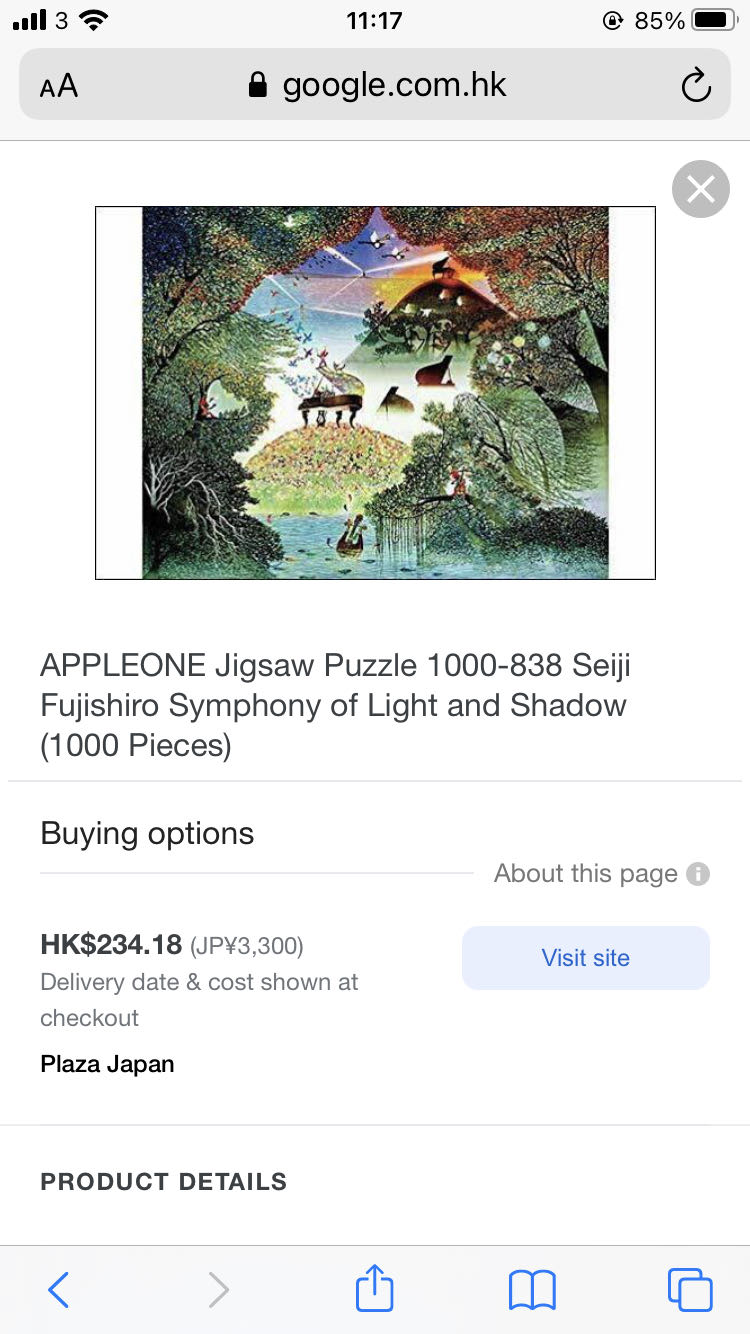Visit the Plaza Japan site

(585, 958)
